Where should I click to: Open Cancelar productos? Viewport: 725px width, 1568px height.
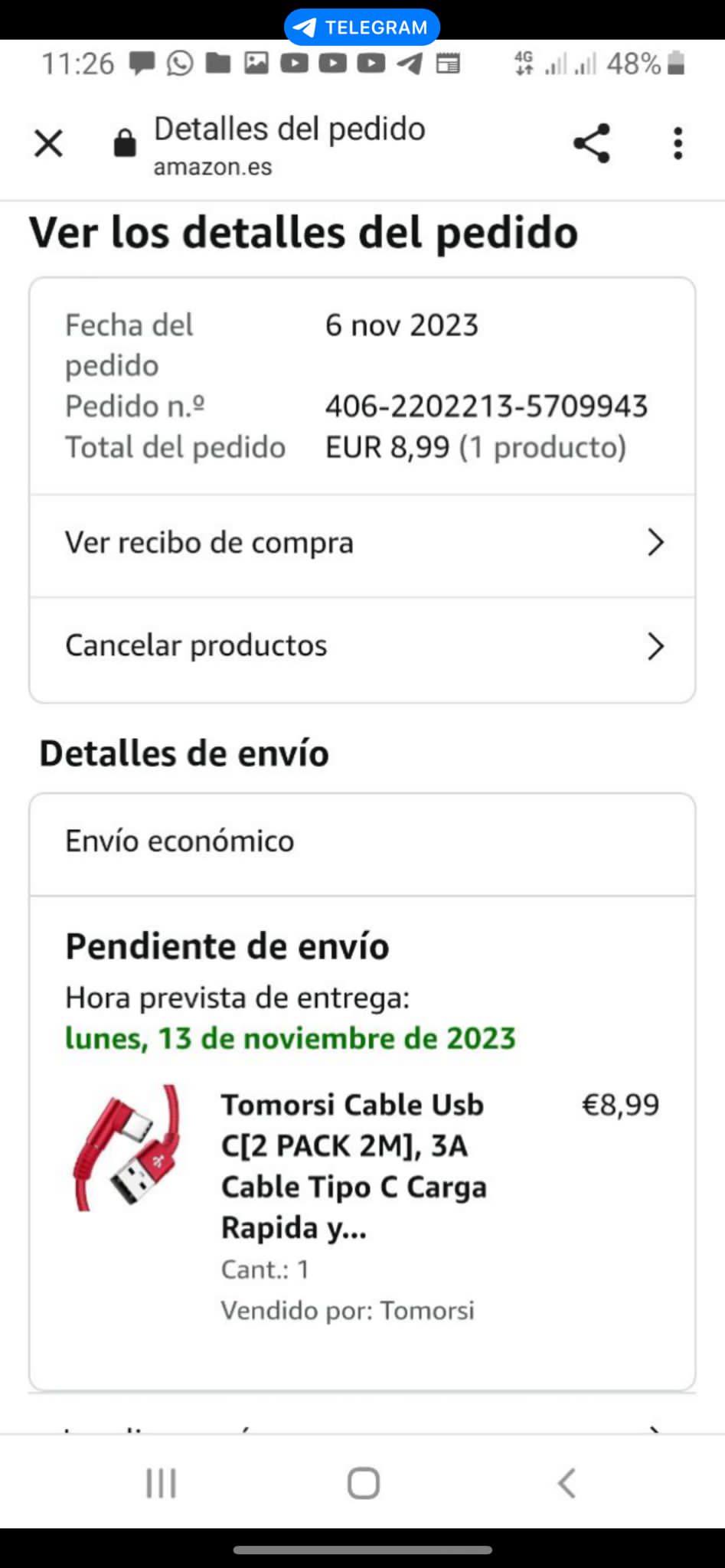click(x=362, y=646)
